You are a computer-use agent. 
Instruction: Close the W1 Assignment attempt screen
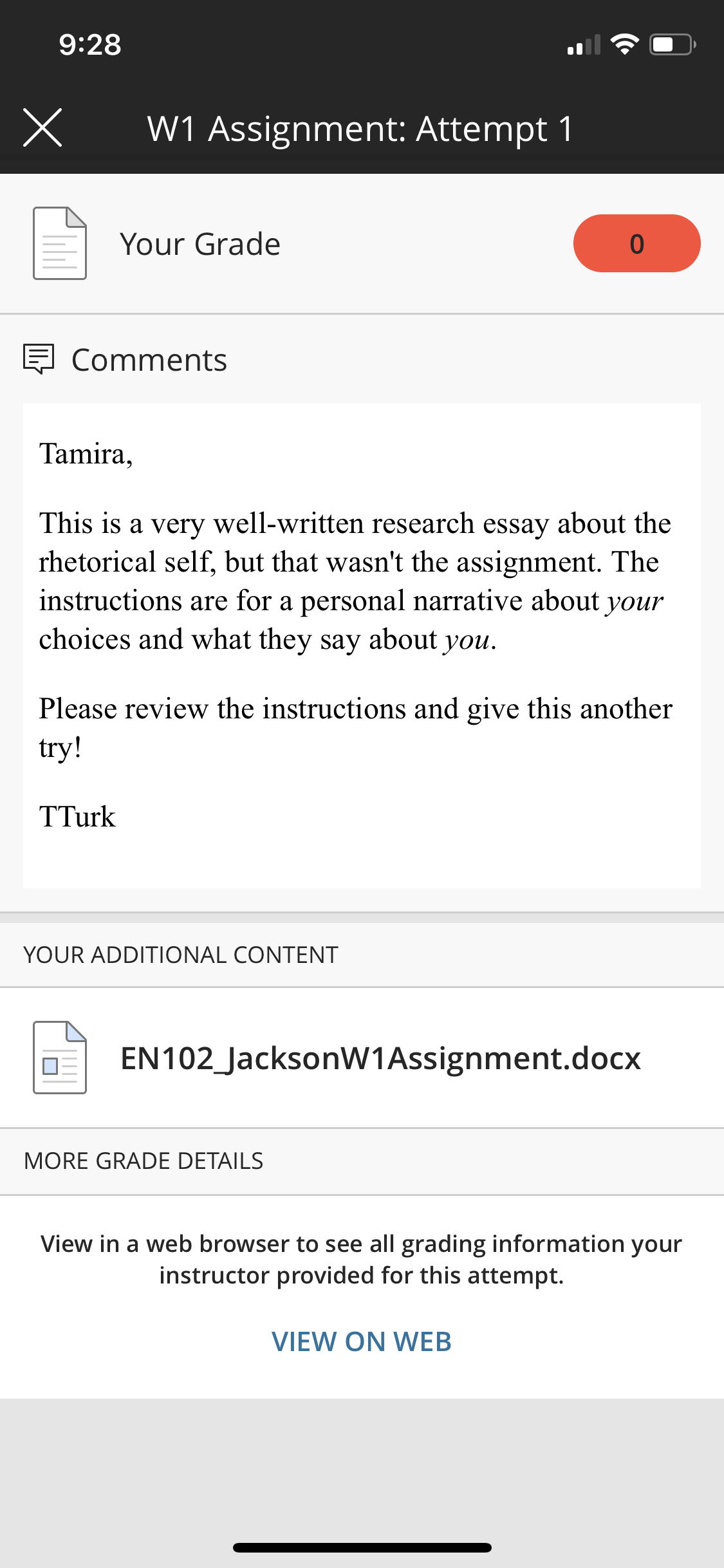[42, 127]
